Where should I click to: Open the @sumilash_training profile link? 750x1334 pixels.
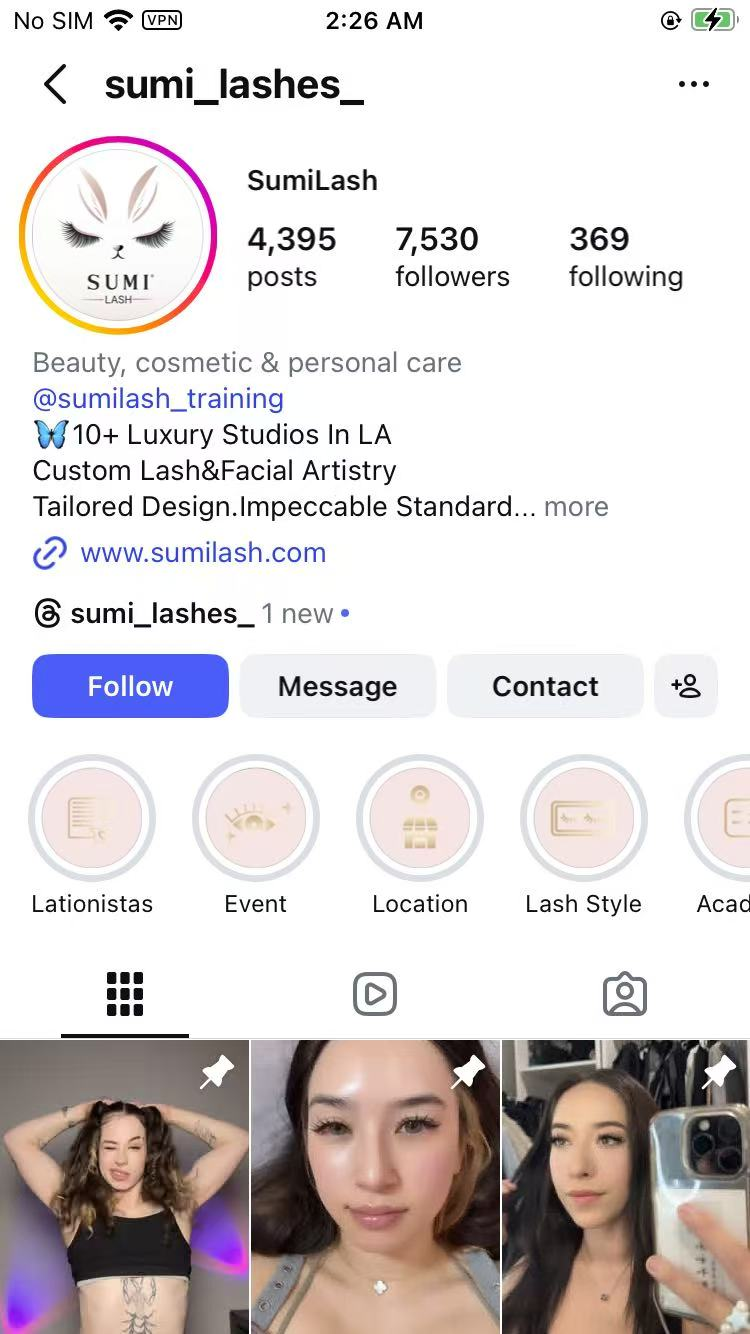(158, 399)
